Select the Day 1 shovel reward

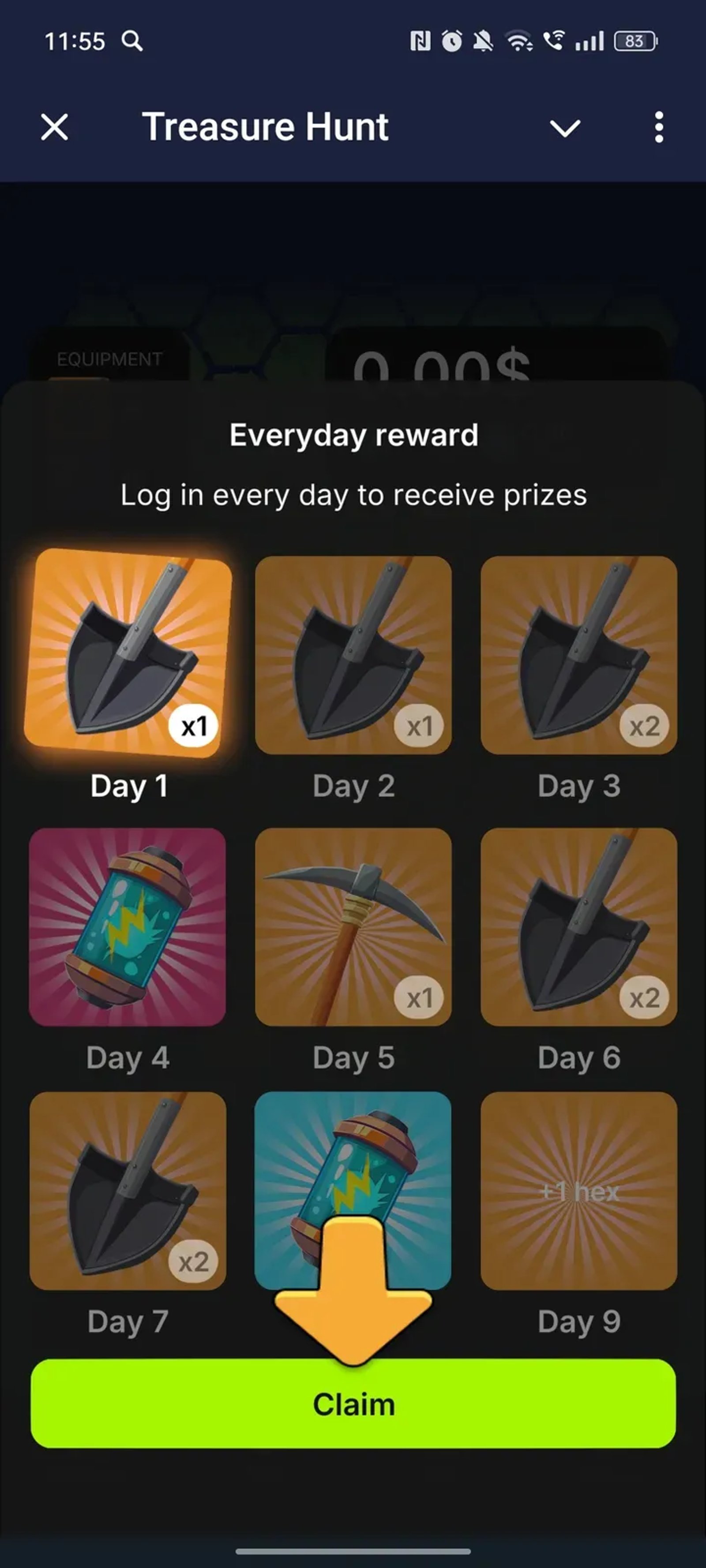point(128,653)
